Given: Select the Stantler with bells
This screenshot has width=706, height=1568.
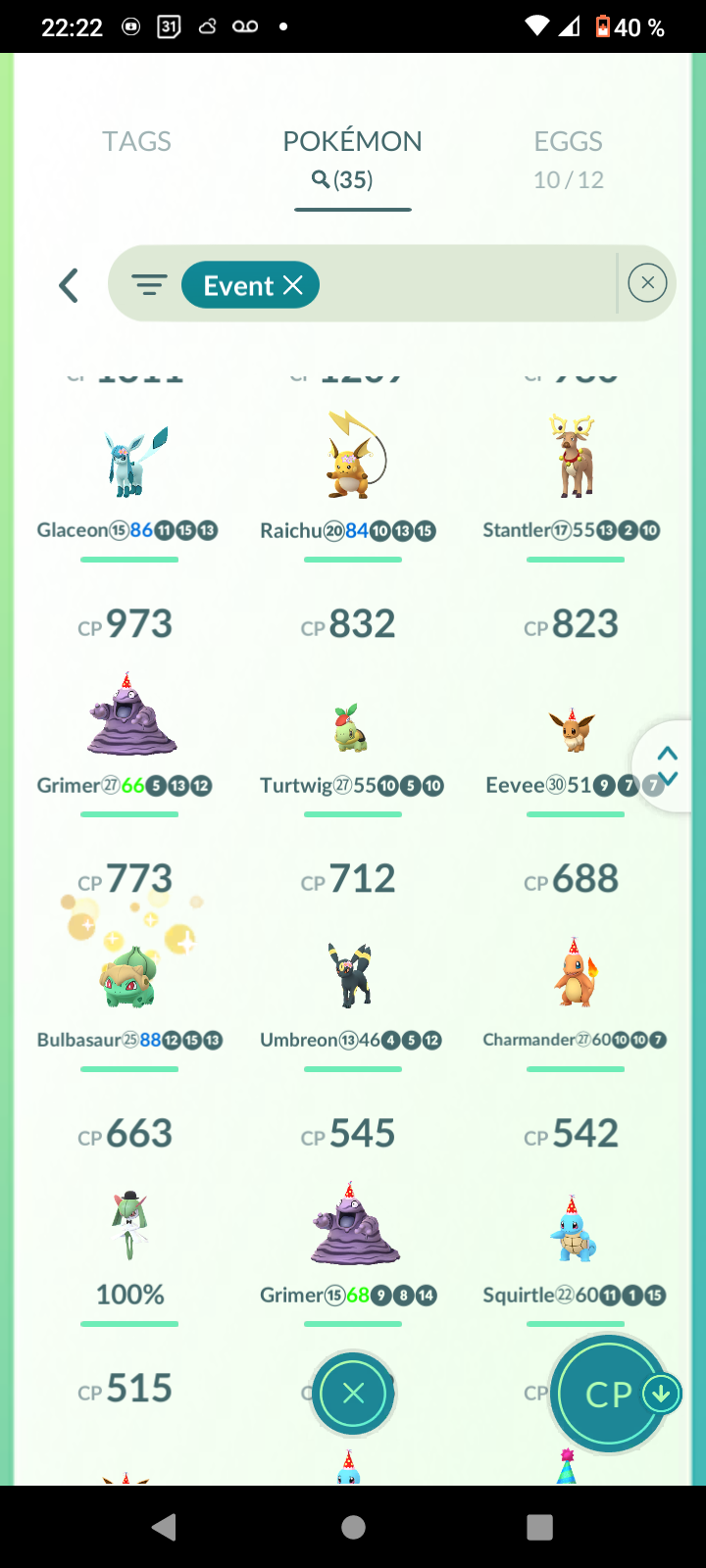Looking at the screenshot, I should click(575, 459).
